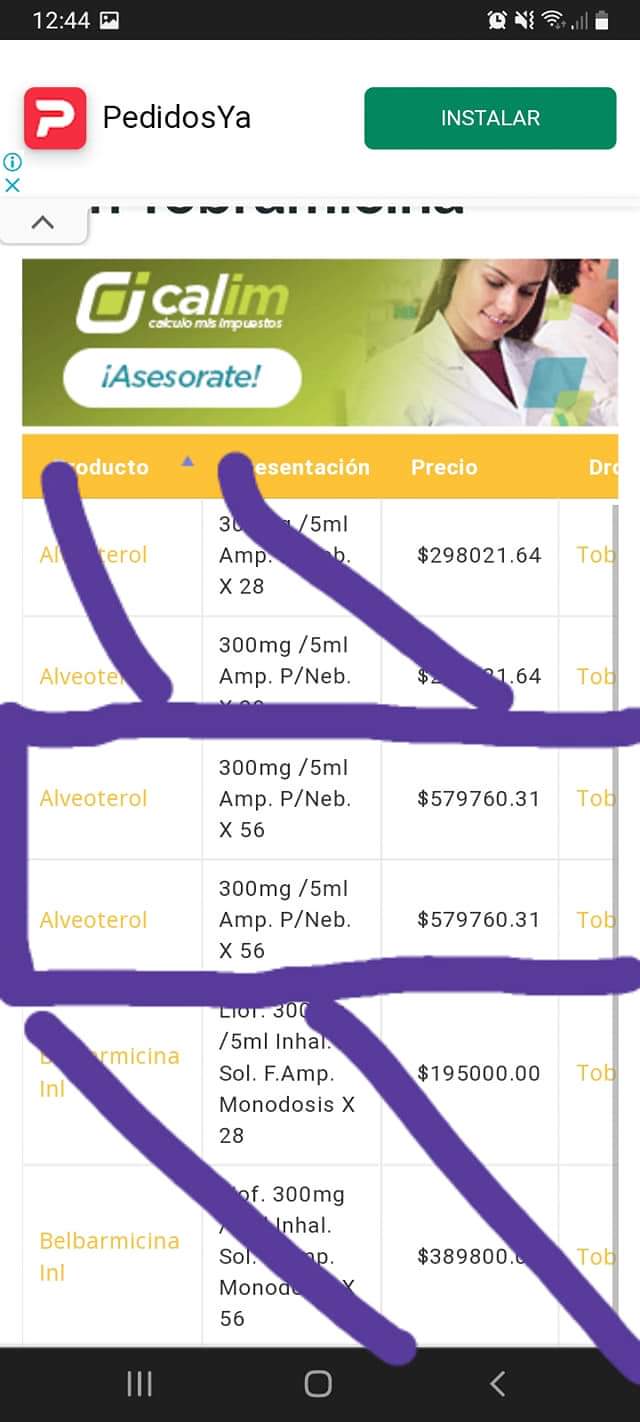Open Belbarmicina Inl Monodosis X 56

(109, 1255)
